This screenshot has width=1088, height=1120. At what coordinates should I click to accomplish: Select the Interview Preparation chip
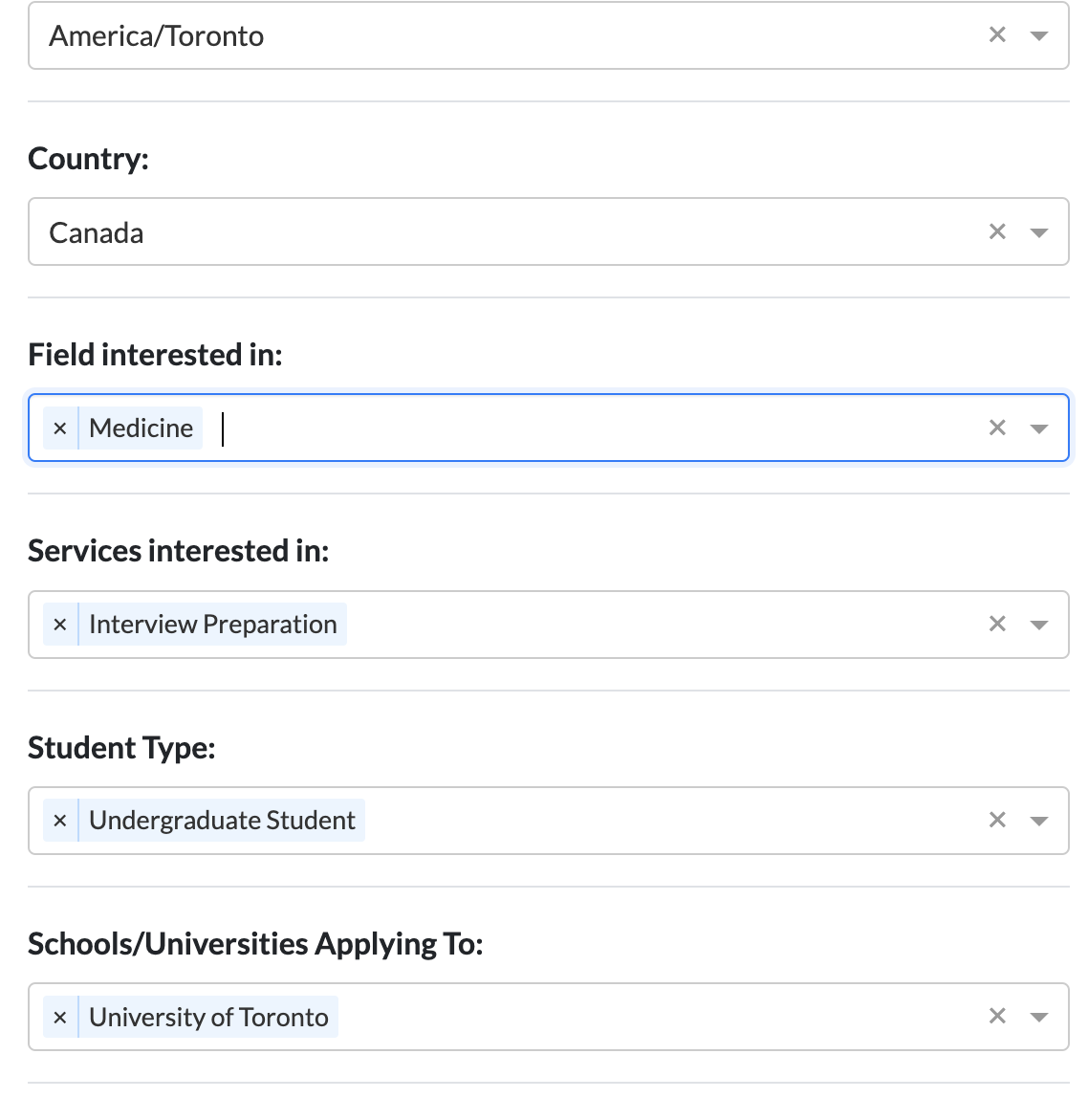212,624
